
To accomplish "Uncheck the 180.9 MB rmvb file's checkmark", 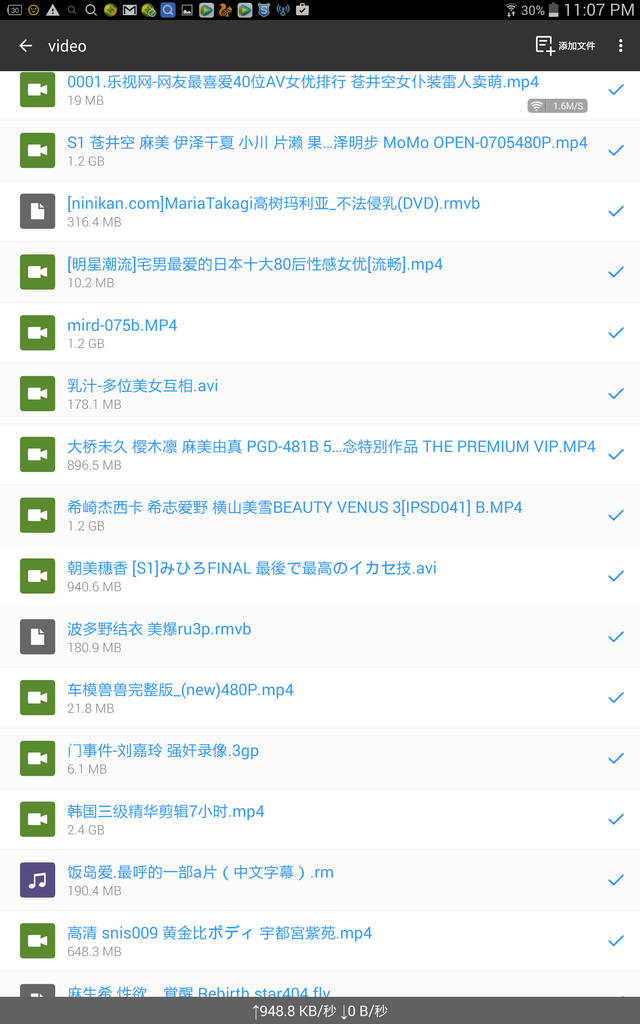I will pyautogui.click(x=616, y=637).
